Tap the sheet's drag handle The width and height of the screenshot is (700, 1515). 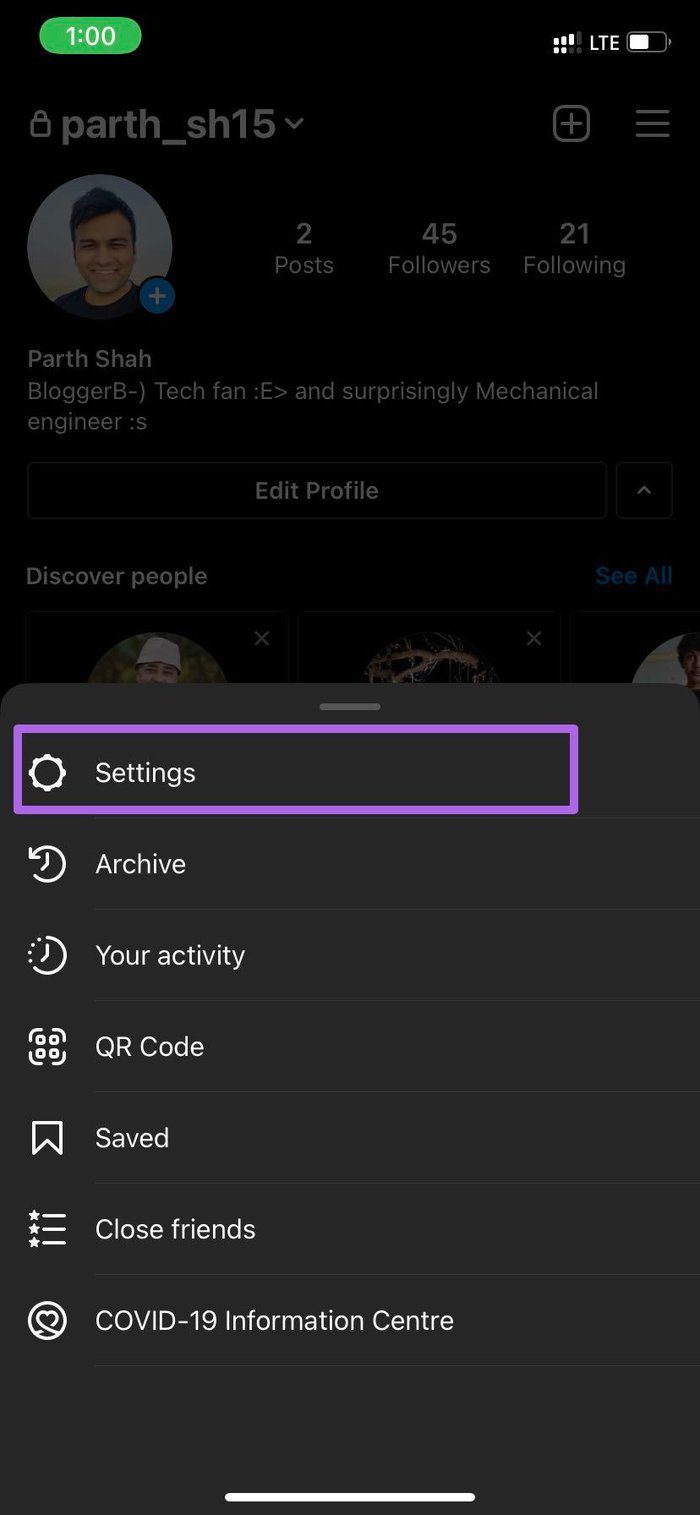click(x=350, y=706)
